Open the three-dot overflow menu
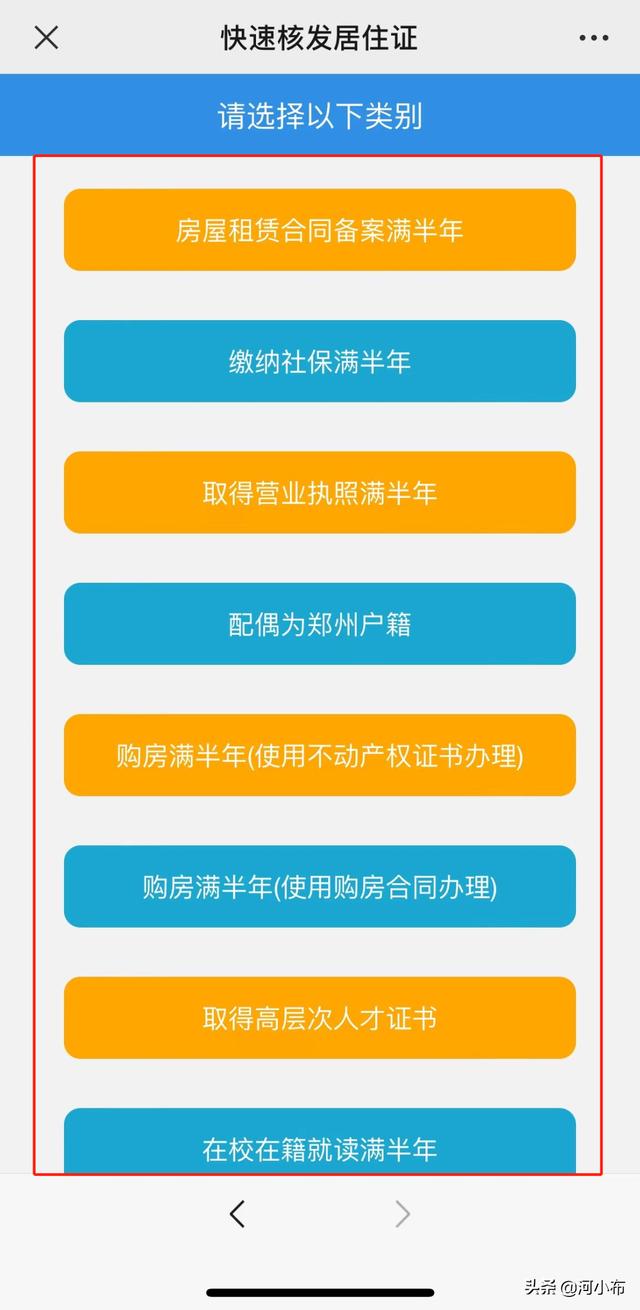Image resolution: width=640 pixels, height=1310 pixels. pyautogui.click(x=593, y=38)
